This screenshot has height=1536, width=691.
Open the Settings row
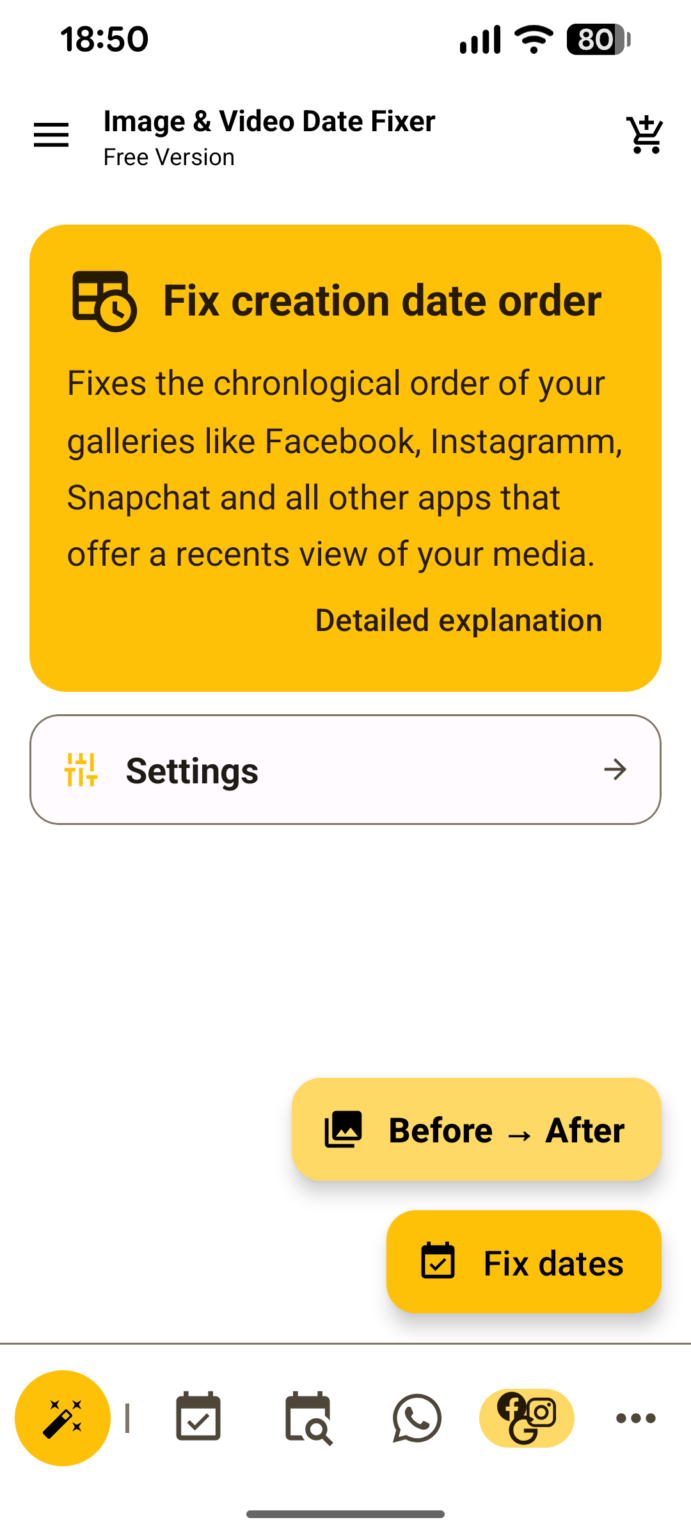(x=345, y=770)
